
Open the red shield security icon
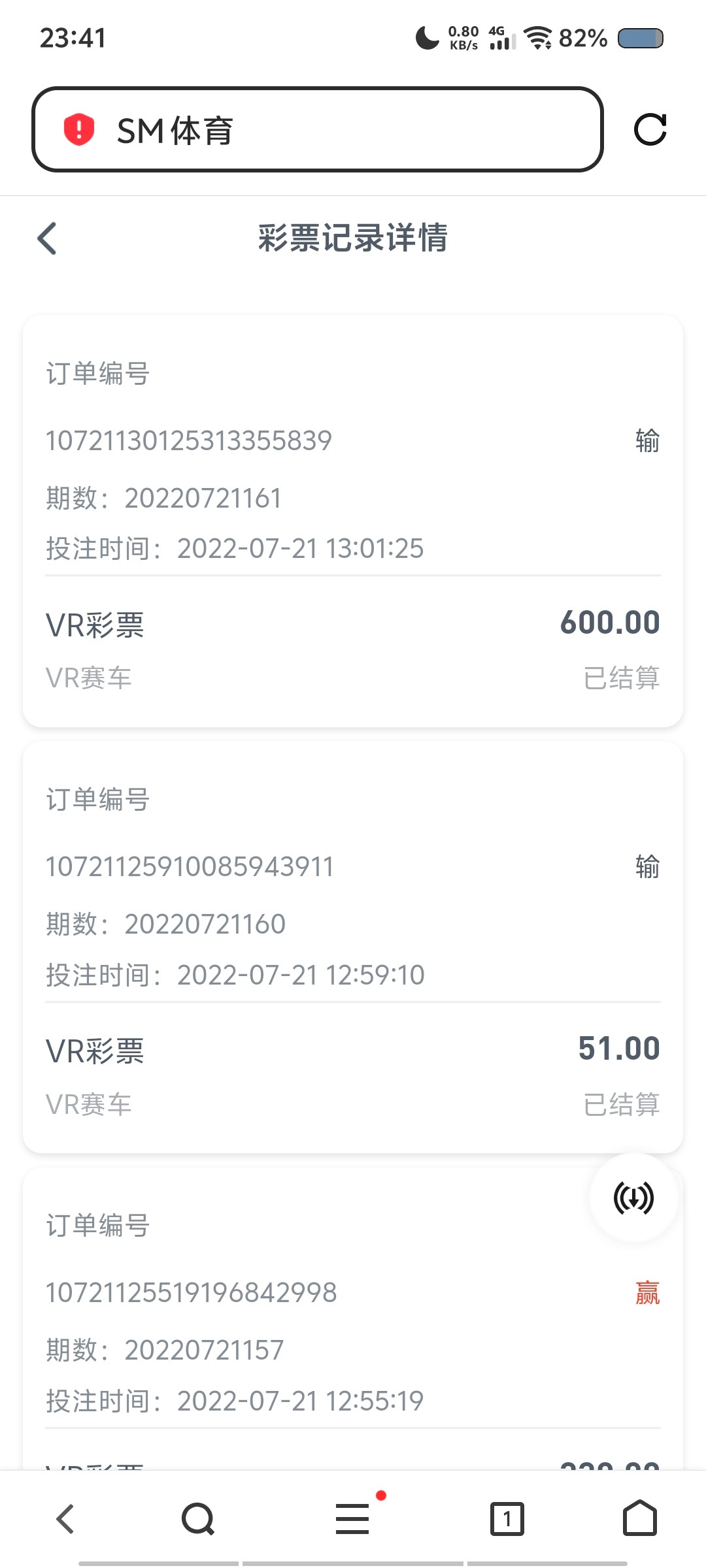79,129
